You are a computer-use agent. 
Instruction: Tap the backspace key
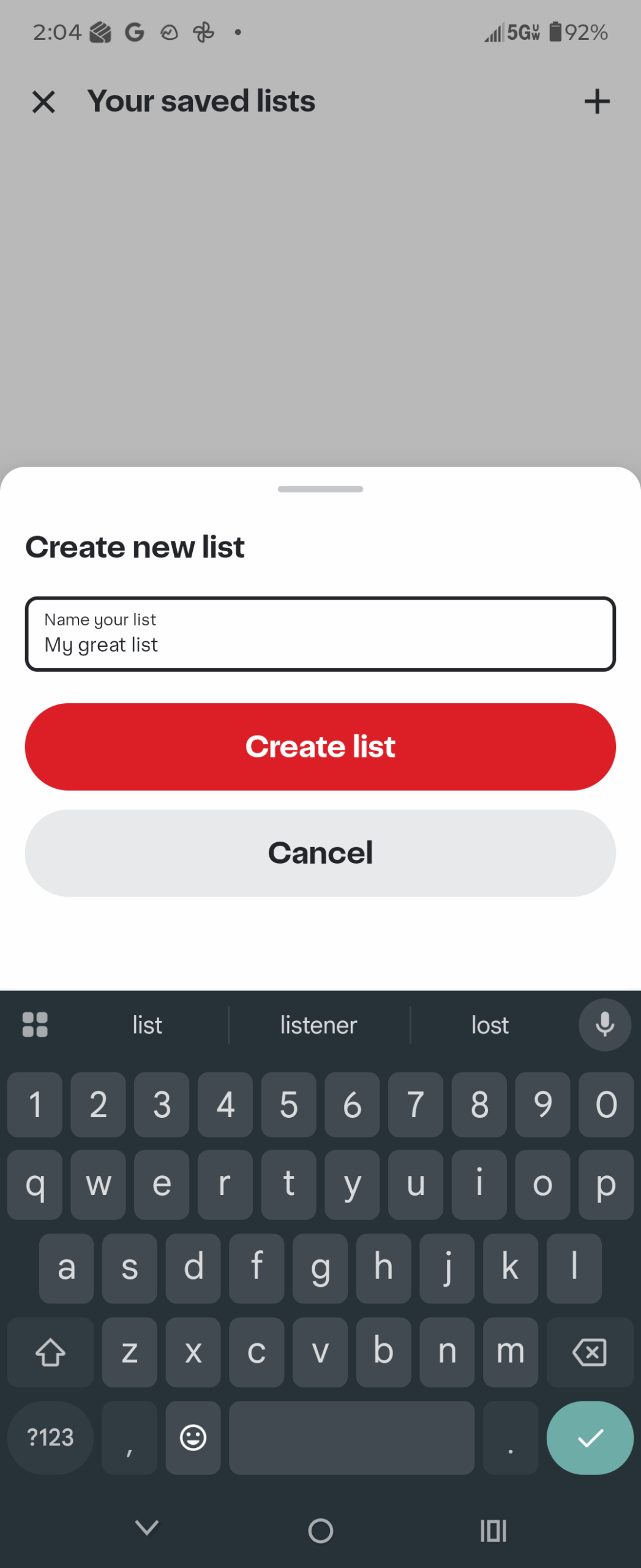[589, 1352]
